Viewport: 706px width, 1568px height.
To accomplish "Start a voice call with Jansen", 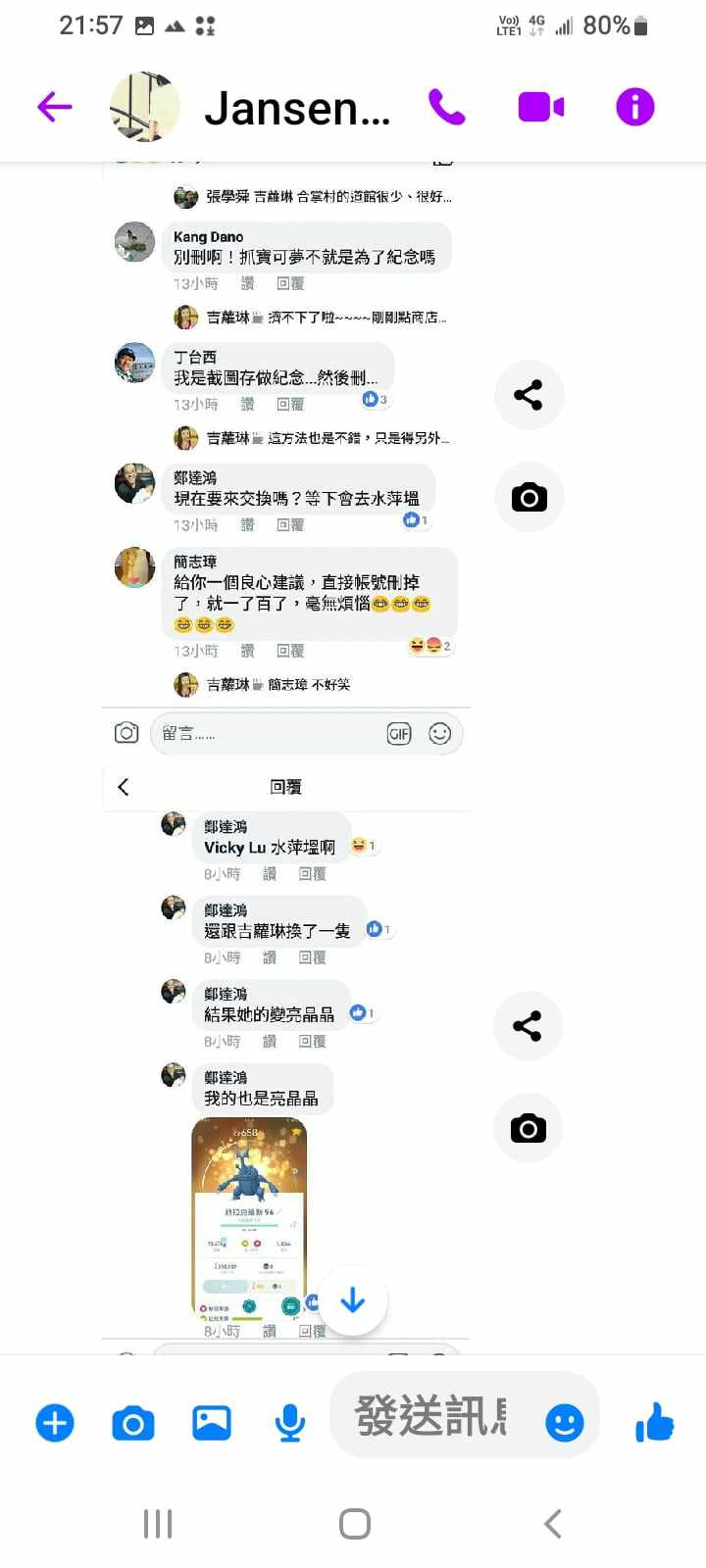I will 446,107.
